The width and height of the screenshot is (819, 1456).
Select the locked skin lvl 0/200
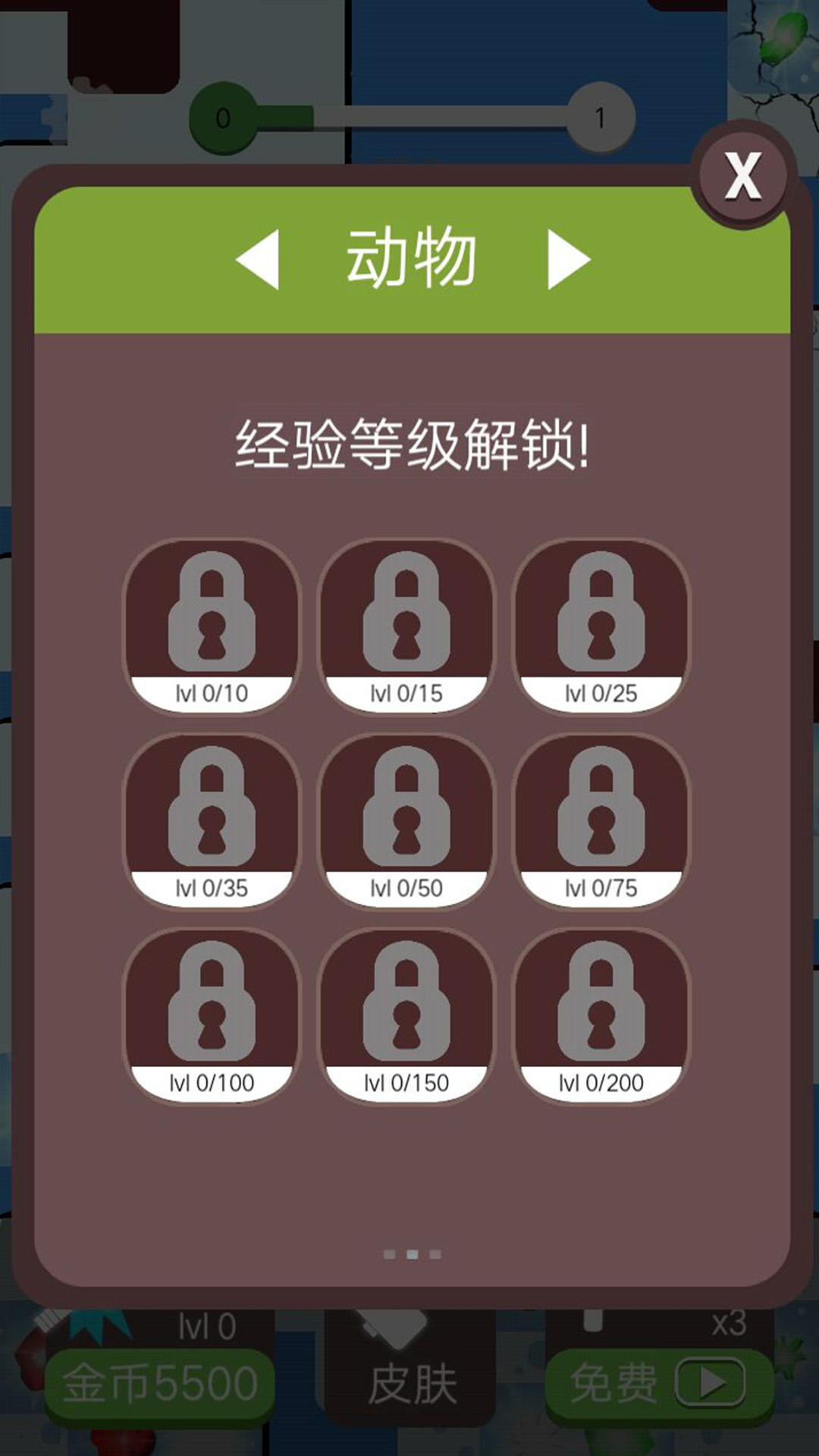click(601, 1015)
